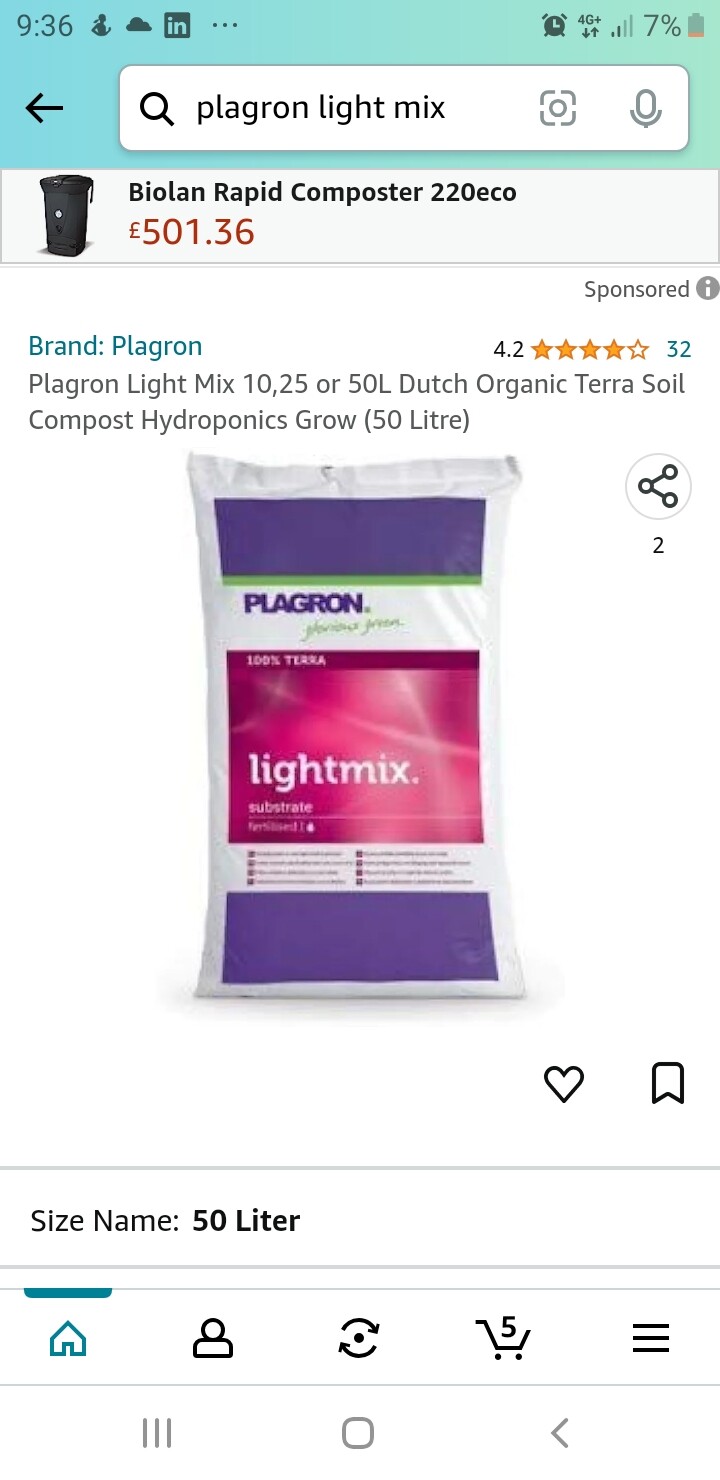The width and height of the screenshot is (720, 1480).
Task: Start voice search with the microphone
Action: (646, 108)
